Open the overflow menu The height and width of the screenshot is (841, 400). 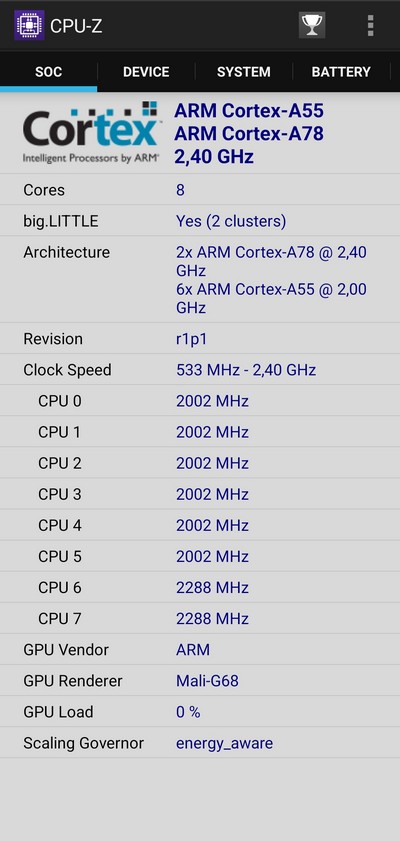pyautogui.click(x=371, y=25)
